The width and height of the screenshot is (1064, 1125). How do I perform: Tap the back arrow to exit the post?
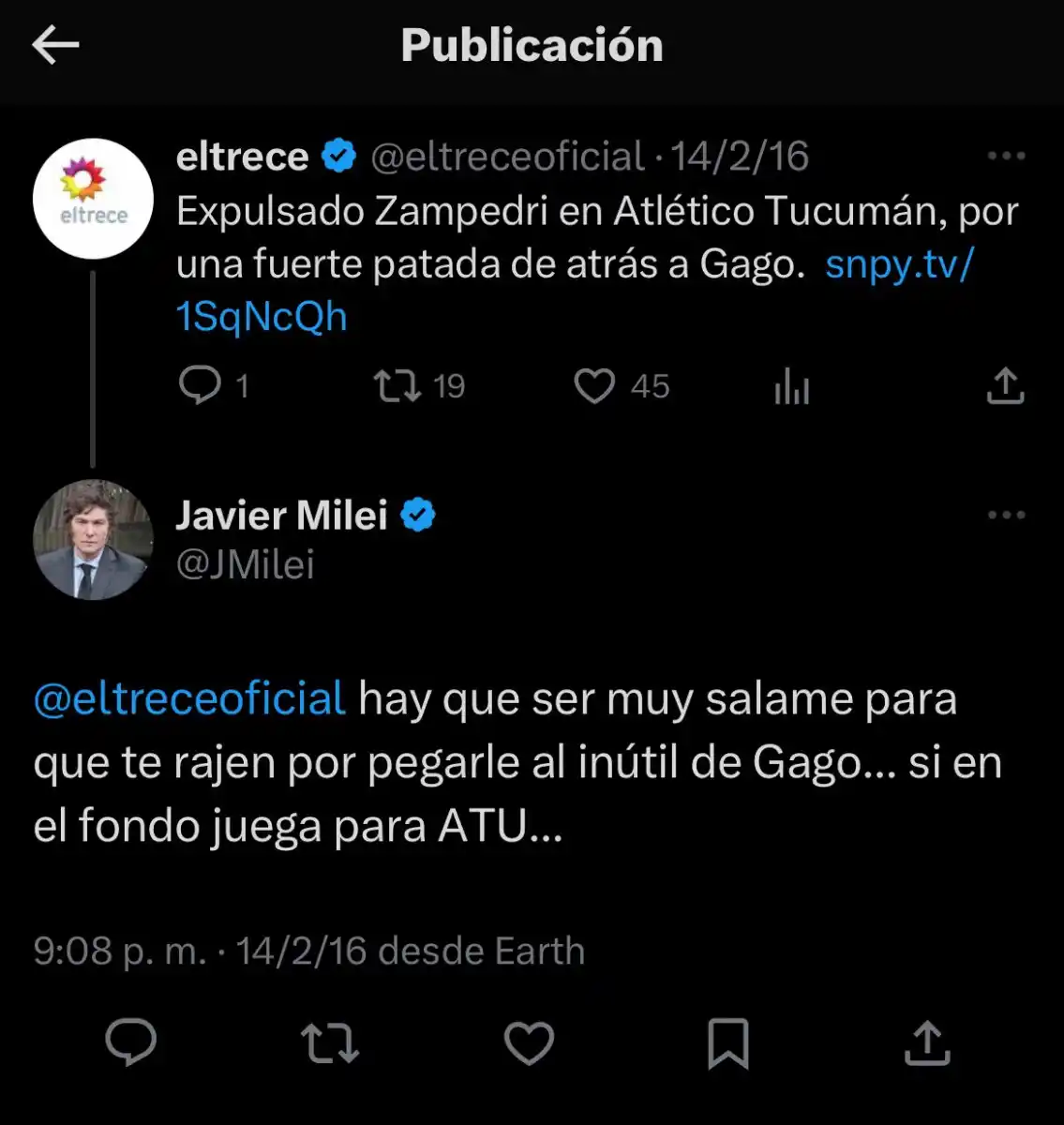(x=56, y=45)
